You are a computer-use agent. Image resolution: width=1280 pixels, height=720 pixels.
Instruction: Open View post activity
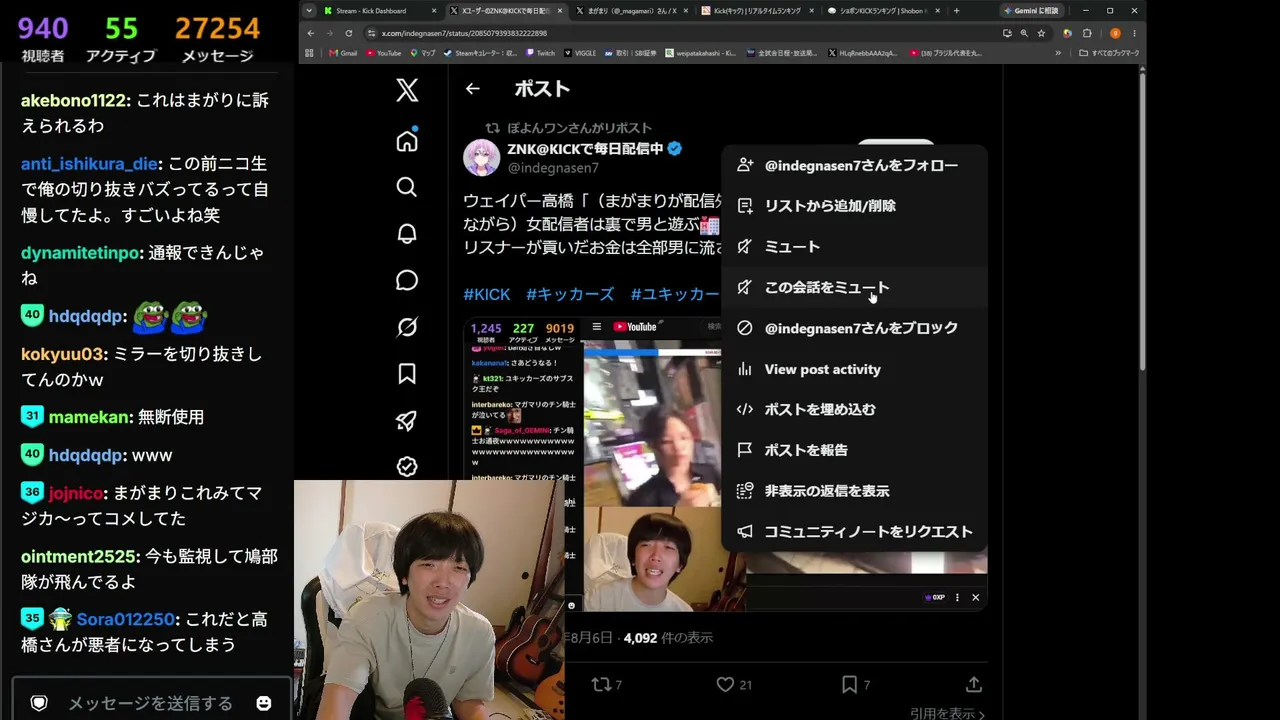854,369
